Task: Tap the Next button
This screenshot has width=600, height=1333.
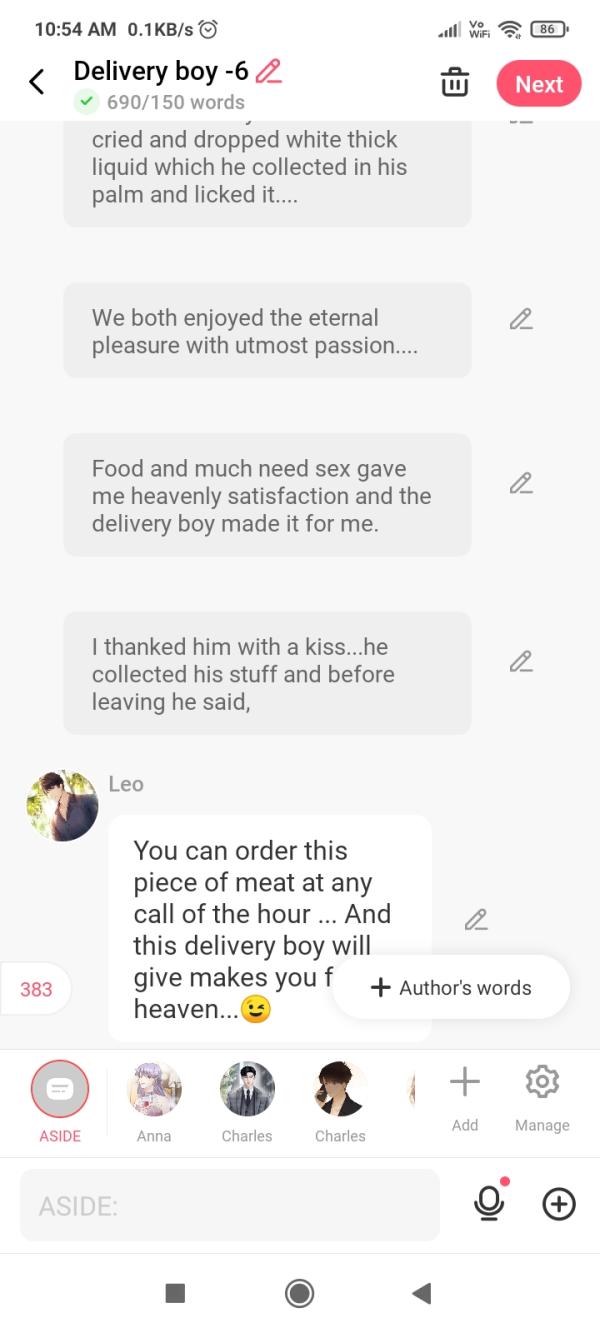Action: point(539,84)
